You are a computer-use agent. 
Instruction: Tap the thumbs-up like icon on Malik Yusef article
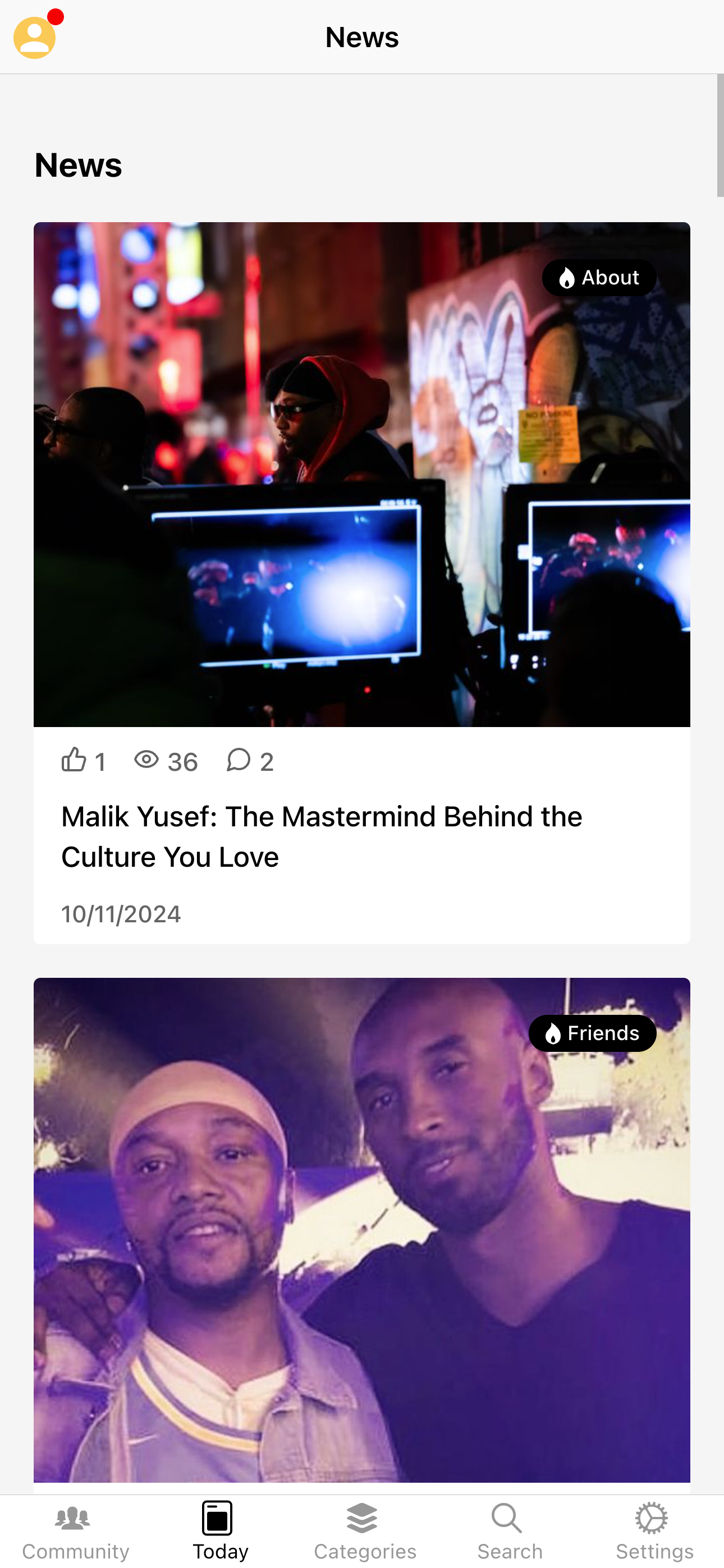[75, 760]
